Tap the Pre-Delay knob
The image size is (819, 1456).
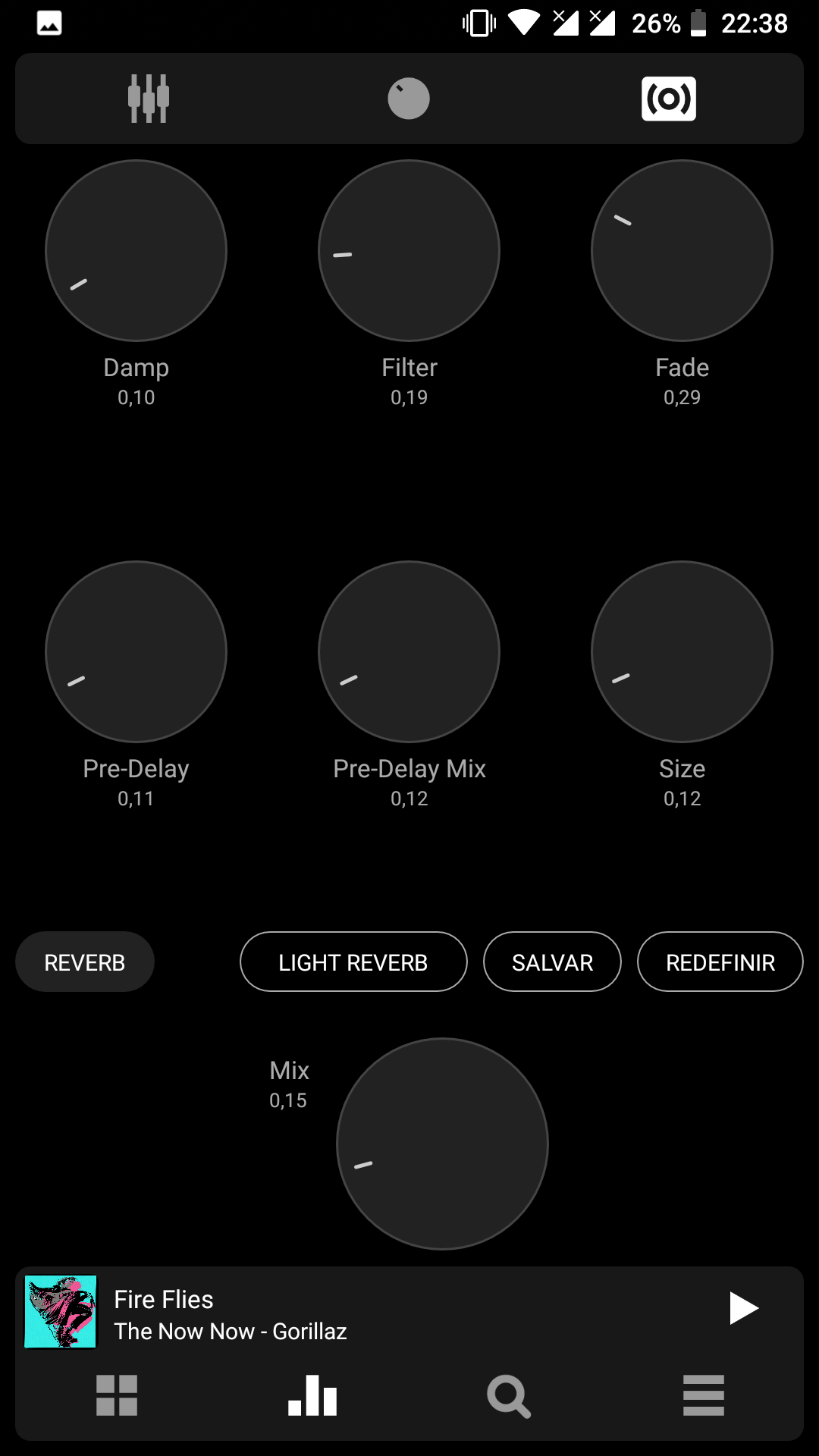click(136, 651)
